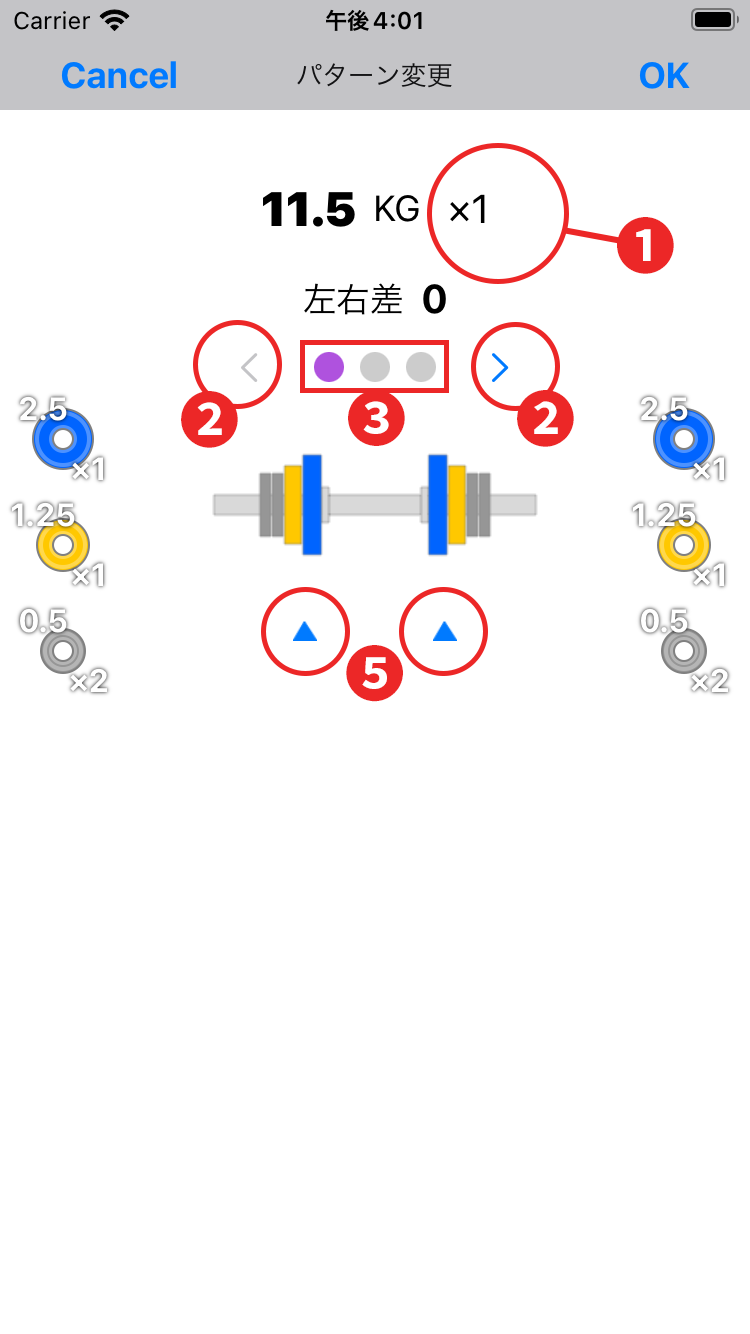Go to the previous pattern with left chevron
The width and height of the screenshot is (750, 1334).
[250, 368]
